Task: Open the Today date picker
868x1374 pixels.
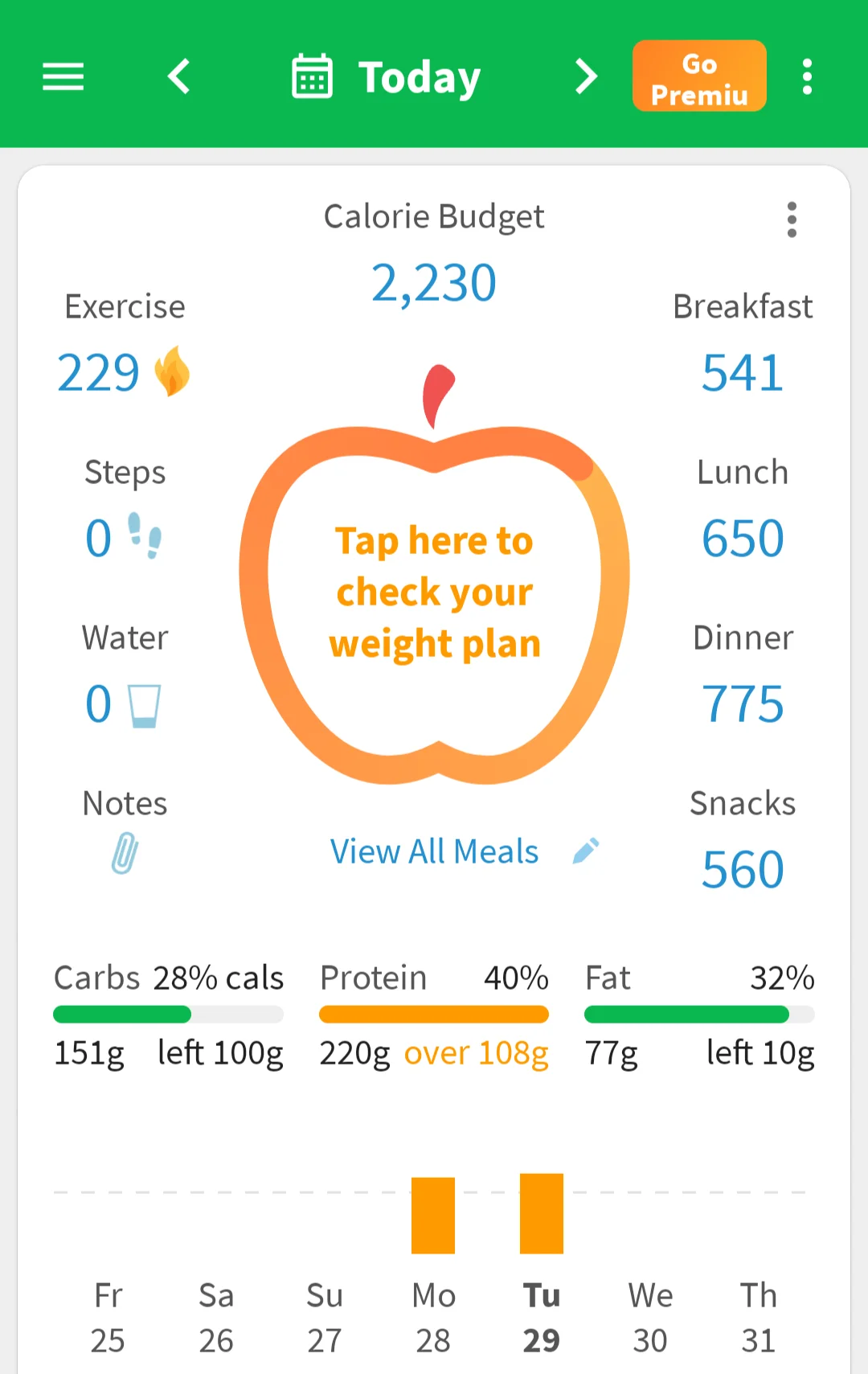Action: [x=387, y=77]
